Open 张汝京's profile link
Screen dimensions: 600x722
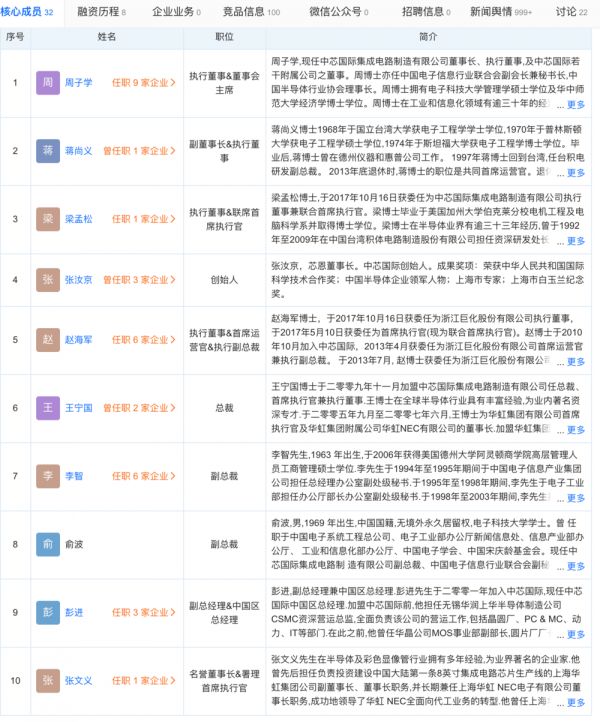pyautogui.click(x=78, y=279)
